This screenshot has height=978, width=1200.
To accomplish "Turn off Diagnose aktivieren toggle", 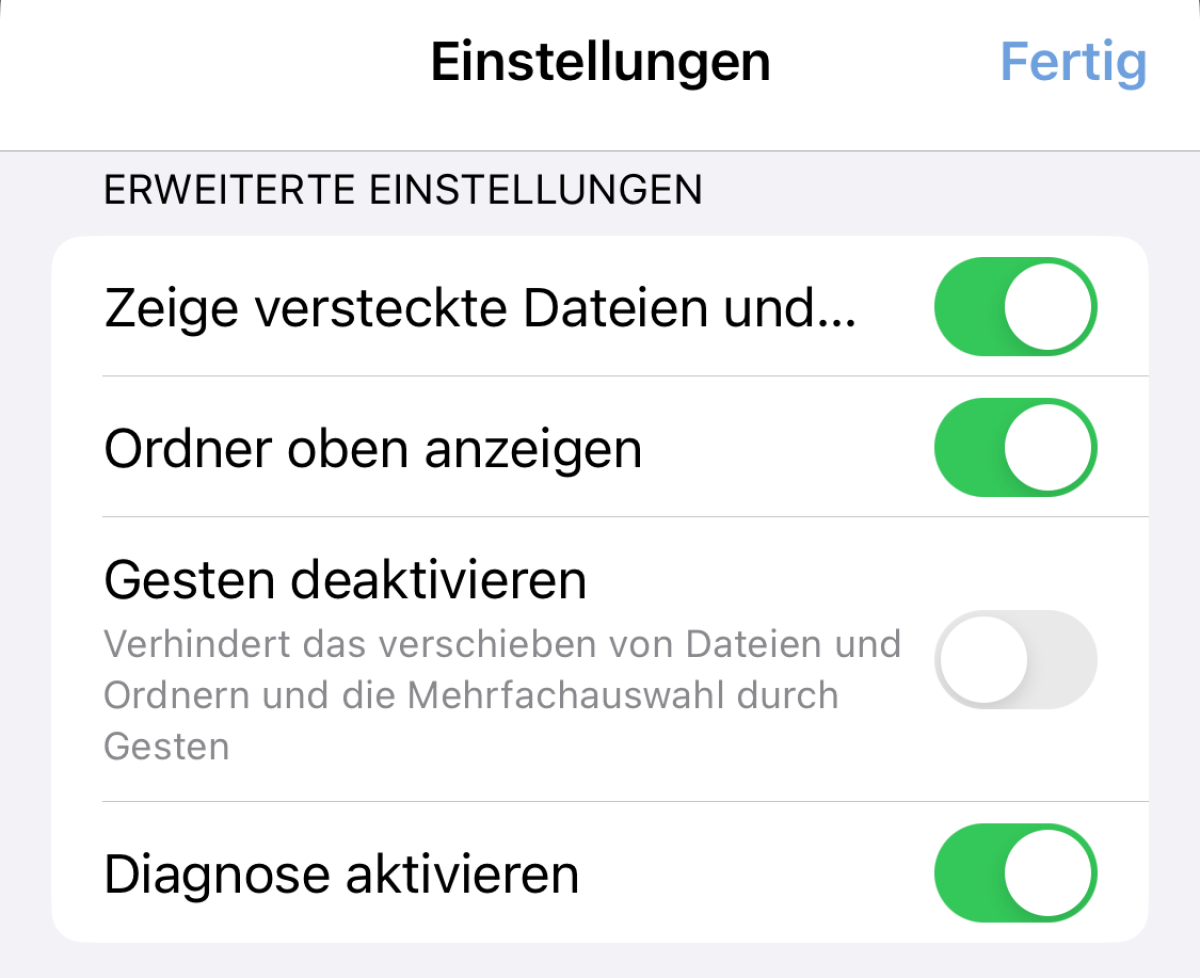I will click(1015, 873).
